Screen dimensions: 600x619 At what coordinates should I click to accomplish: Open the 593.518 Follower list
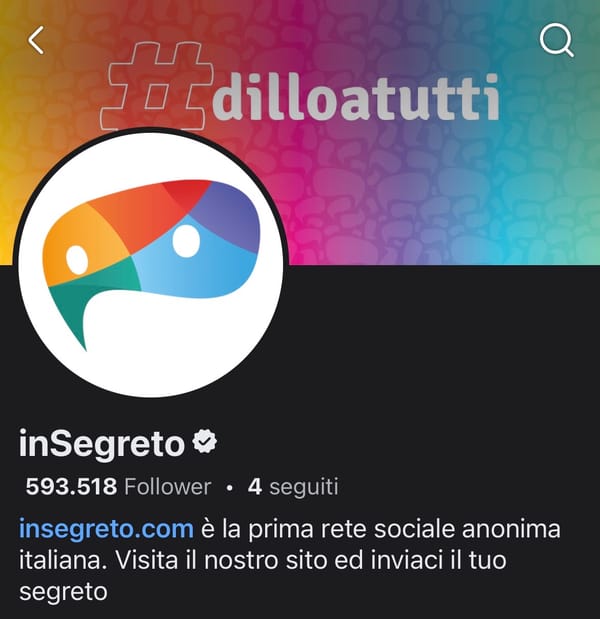click(119, 487)
